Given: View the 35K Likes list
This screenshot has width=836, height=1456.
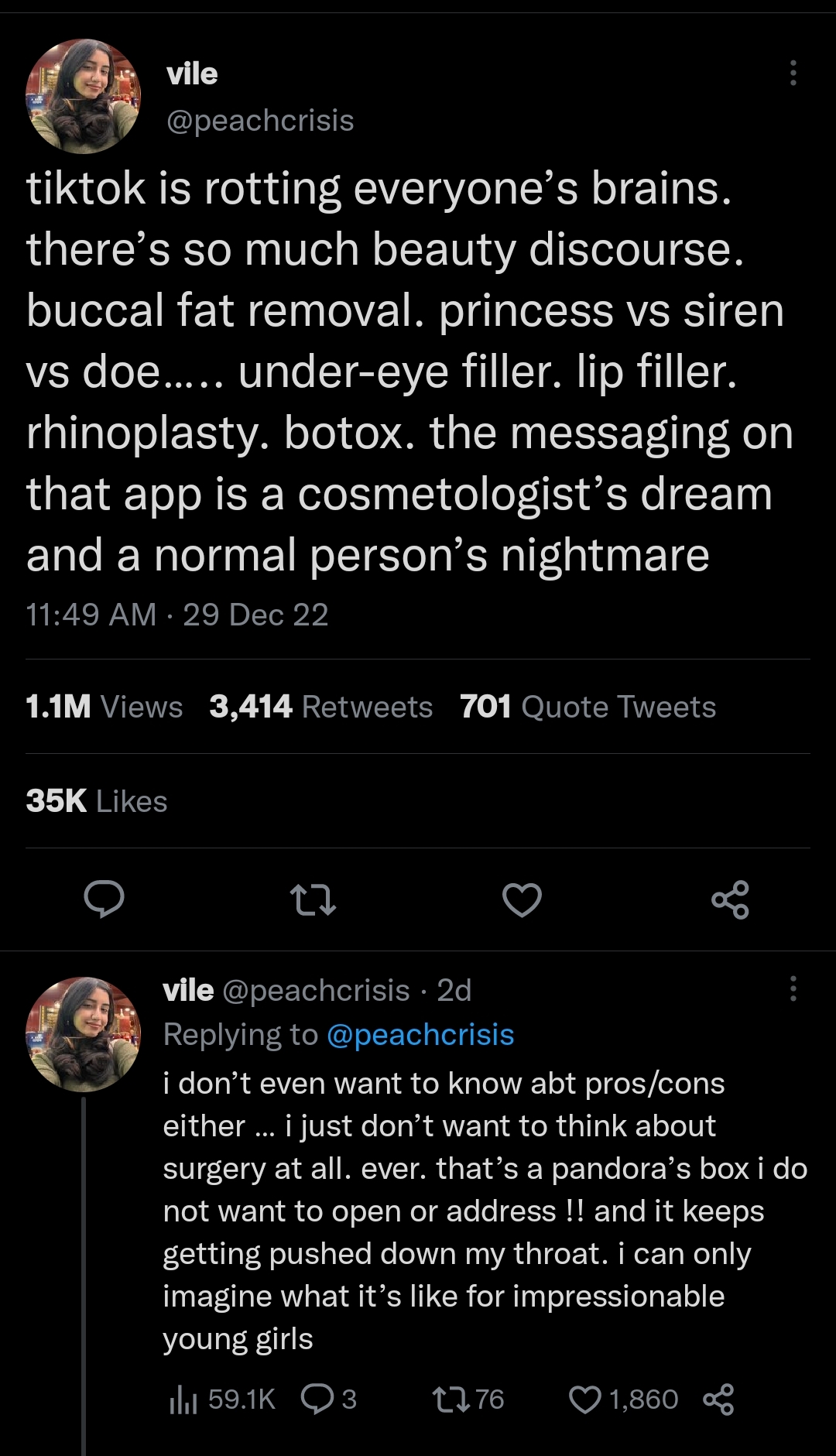Looking at the screenshot, I should pyautogui.click(x=97, y=801).
